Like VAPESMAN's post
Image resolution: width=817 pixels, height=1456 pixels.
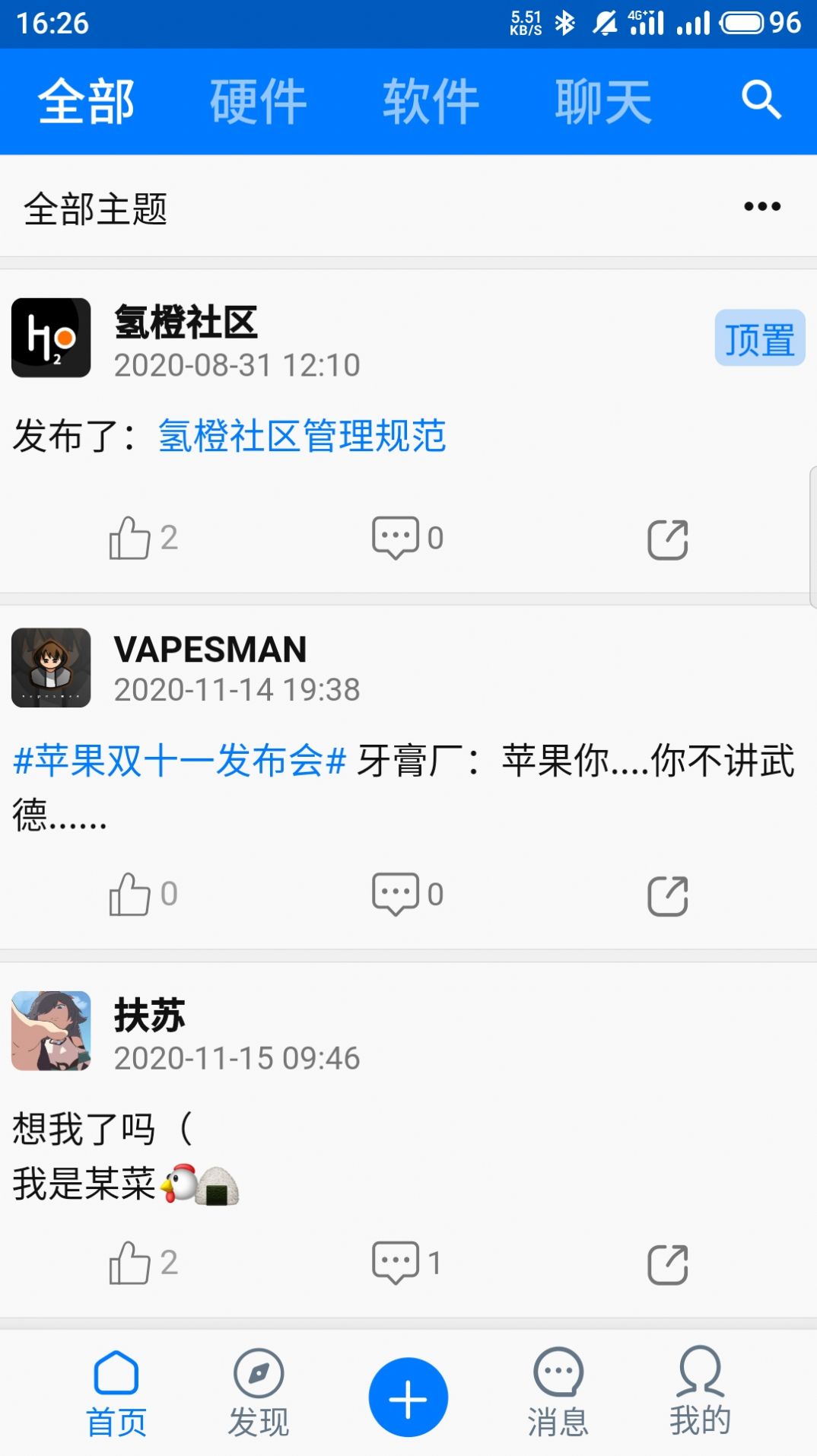coord(130,895)
